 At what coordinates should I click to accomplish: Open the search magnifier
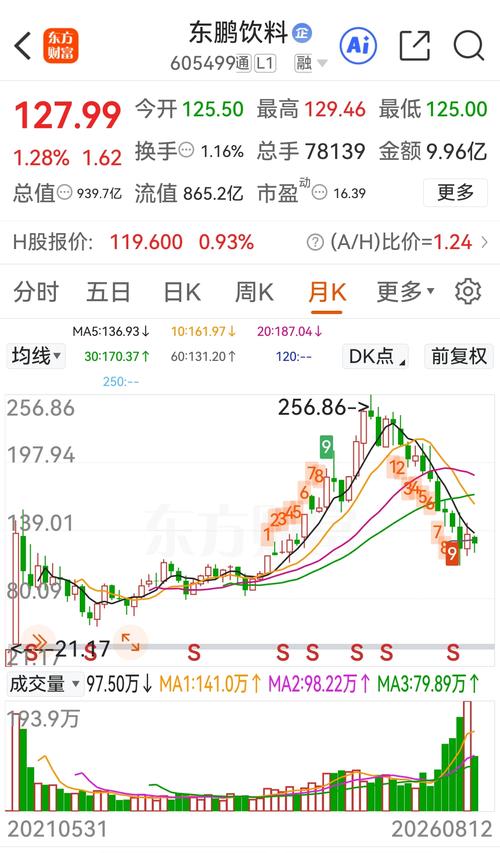[x=468, y=46]
